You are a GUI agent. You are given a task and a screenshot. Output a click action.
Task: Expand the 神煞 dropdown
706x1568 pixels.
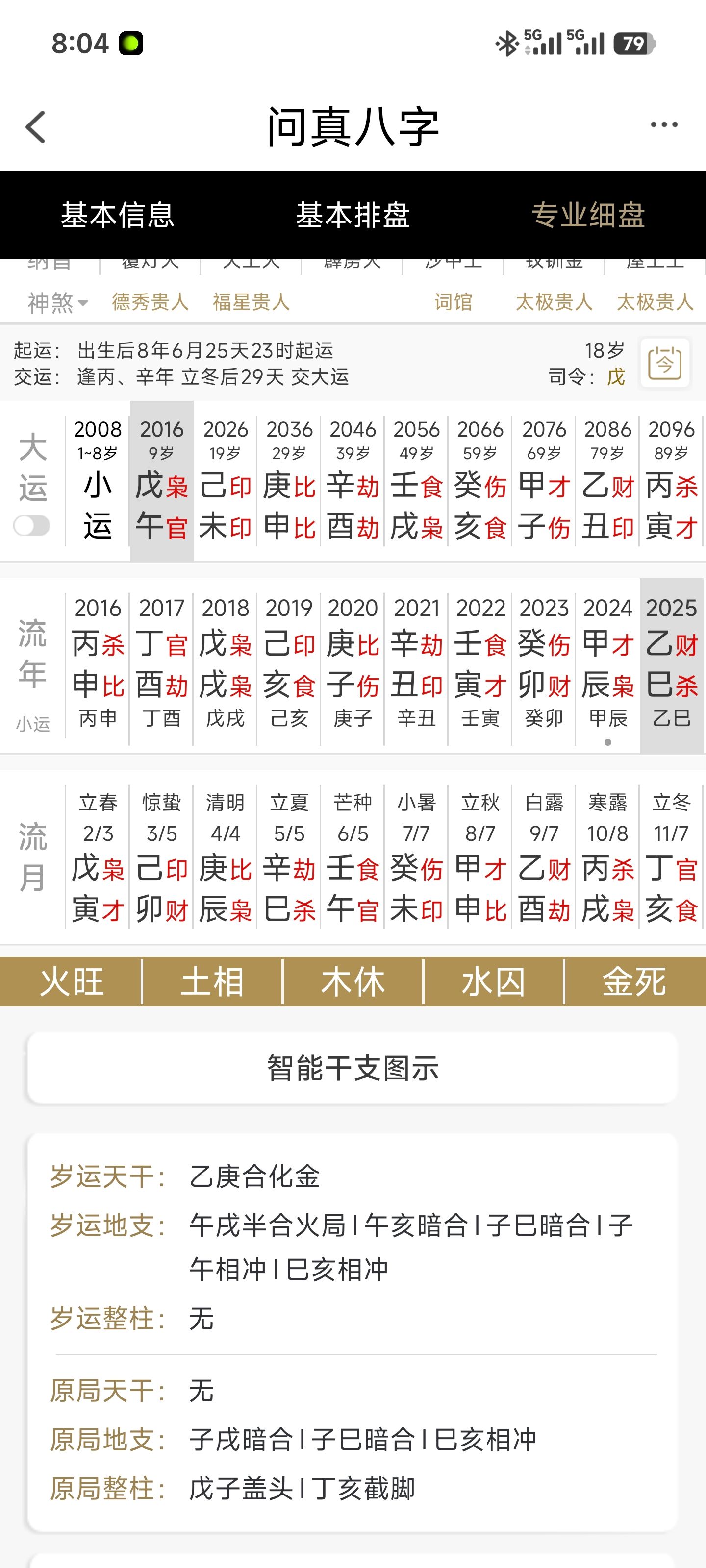click(58, 302)
